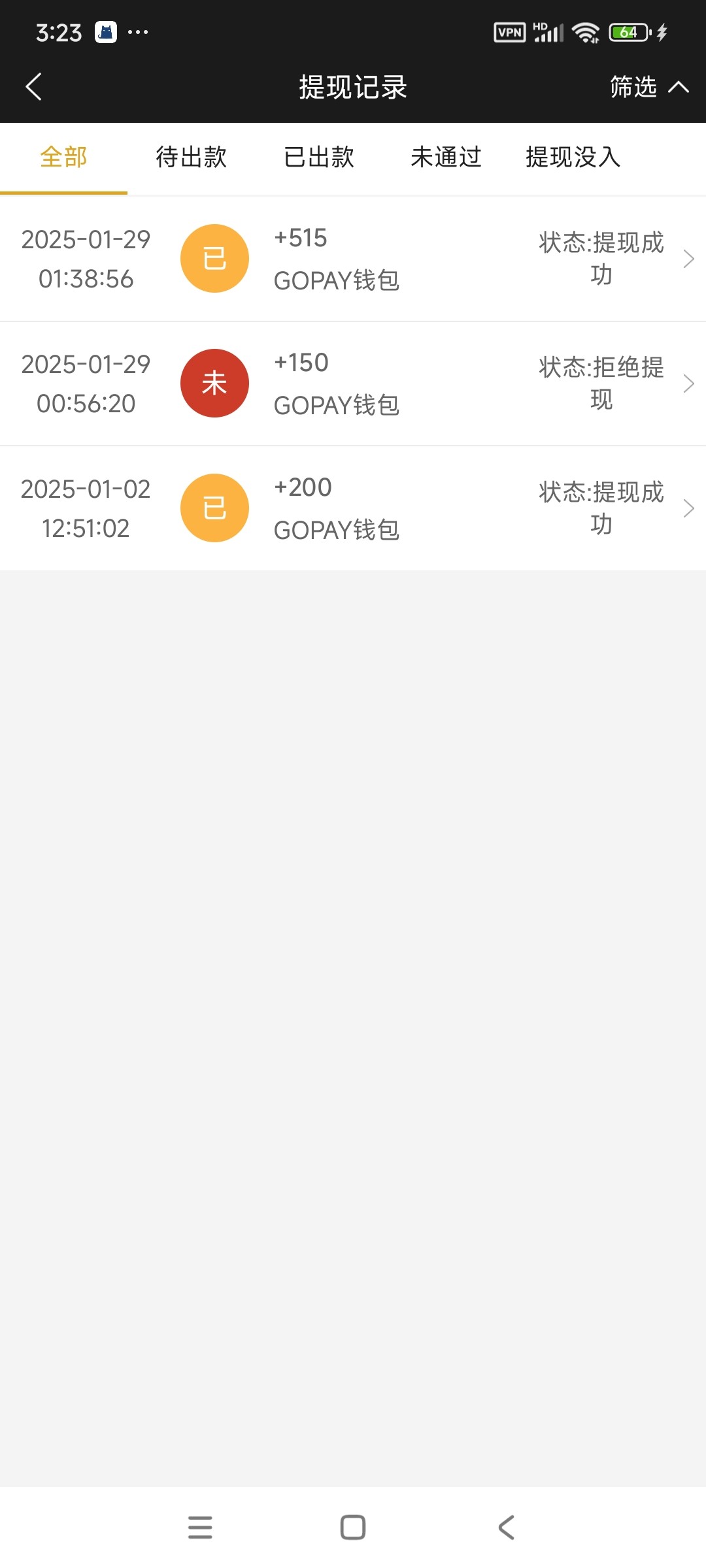Tap the system home button

pos(353,1527)
